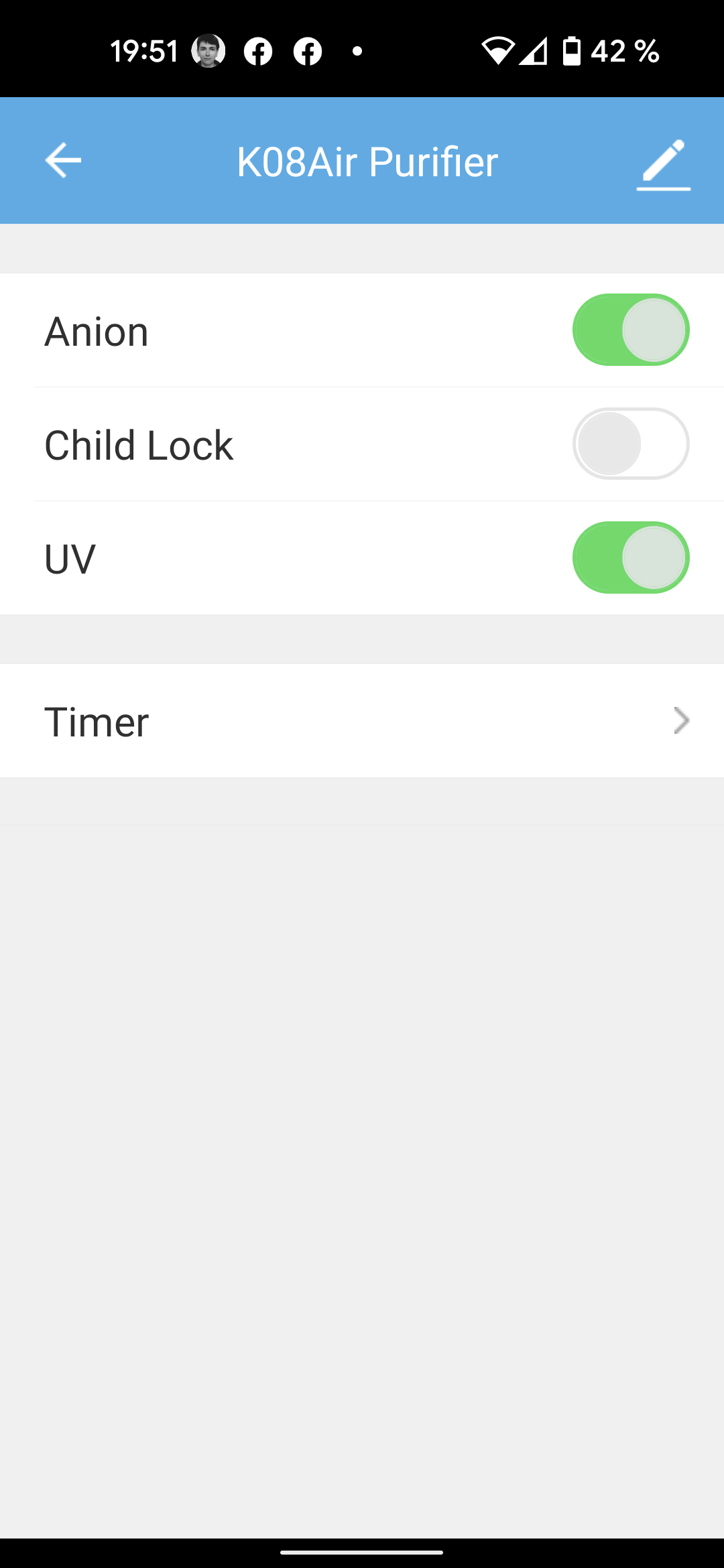Tap the edit pencil icon

click(663, 164)
